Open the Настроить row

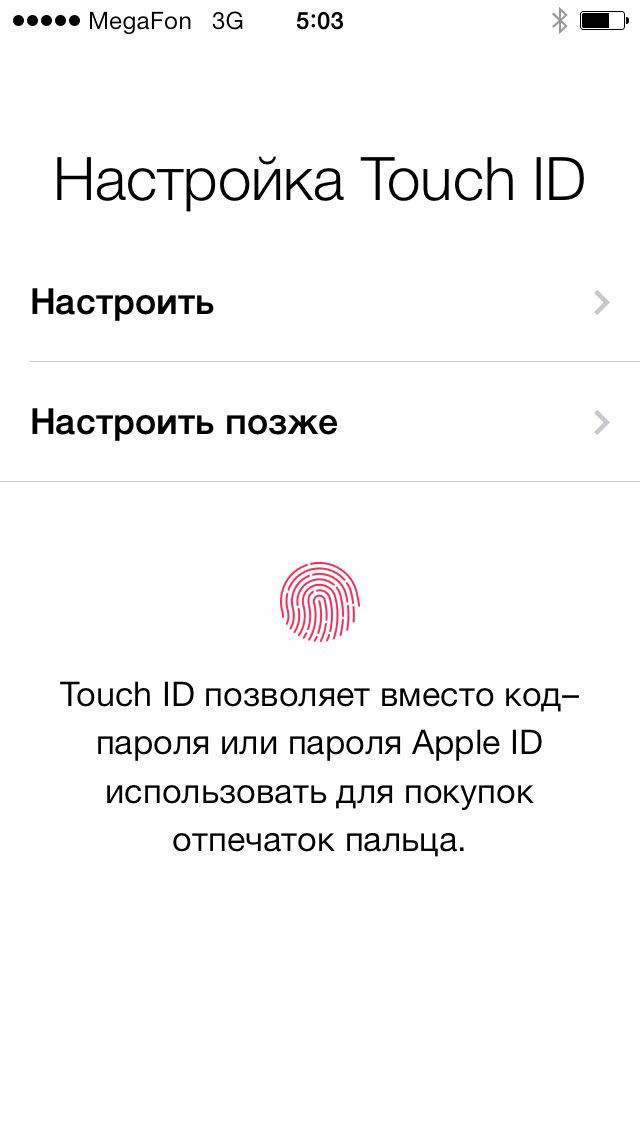click(320, 302)
